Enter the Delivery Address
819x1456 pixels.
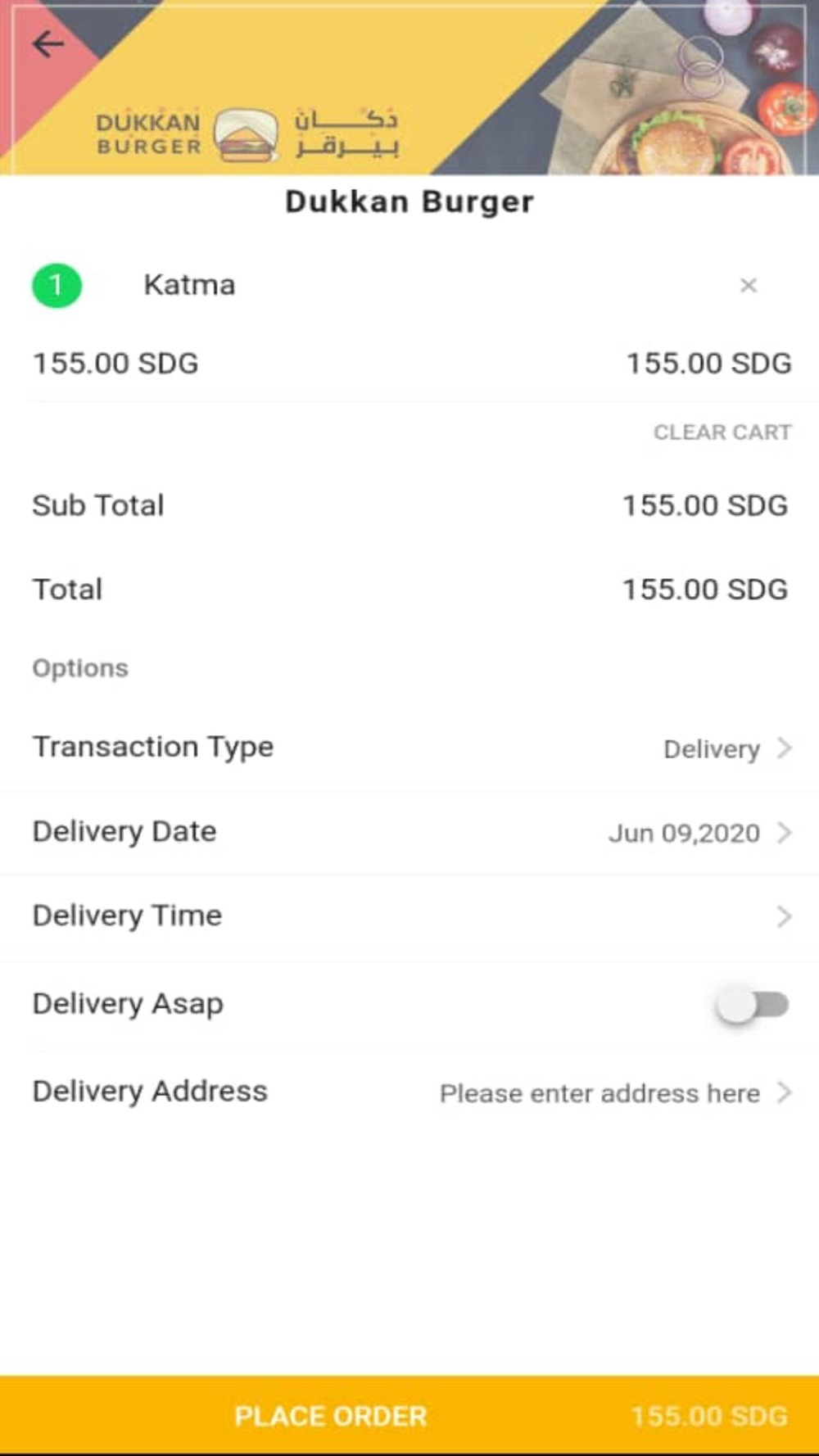409,1092
